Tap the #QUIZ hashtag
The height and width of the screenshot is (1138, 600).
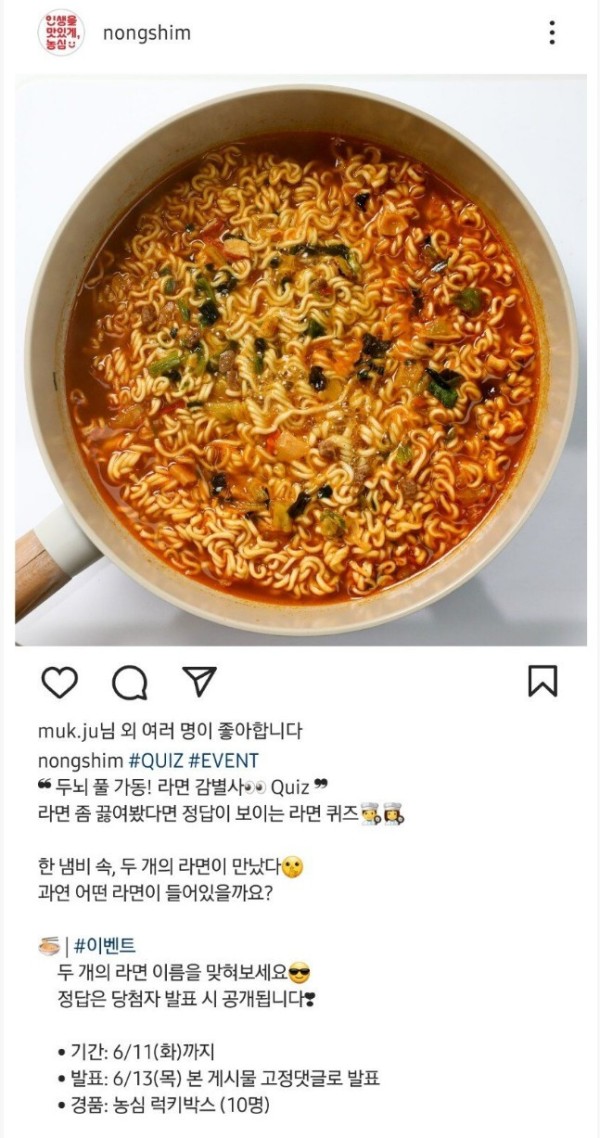point(155,760)
